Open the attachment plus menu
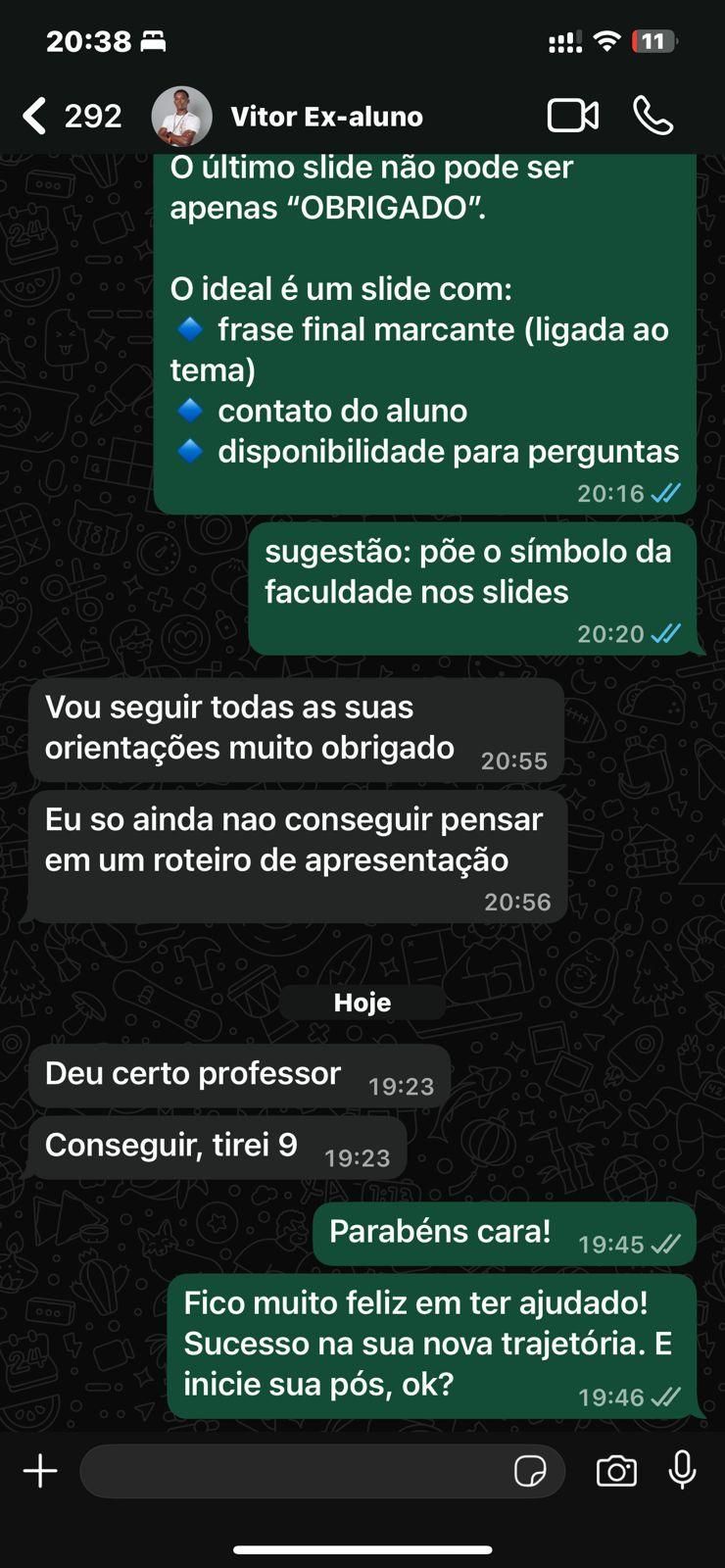The height and width of the screenshot is (1568, 725). click(40, 1471)
